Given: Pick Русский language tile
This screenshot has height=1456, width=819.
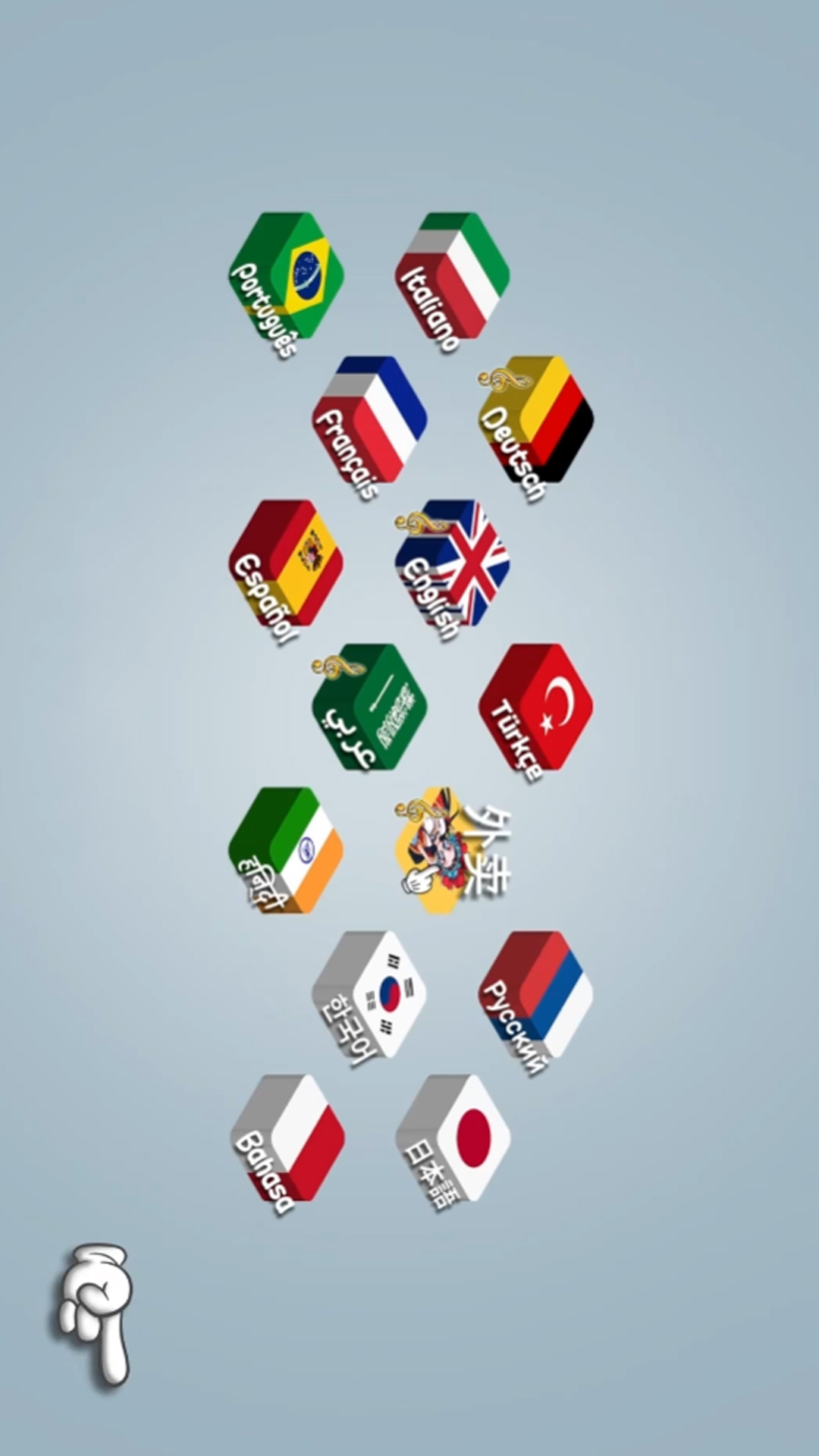Looking at the screenshot, I should point(535,995).
